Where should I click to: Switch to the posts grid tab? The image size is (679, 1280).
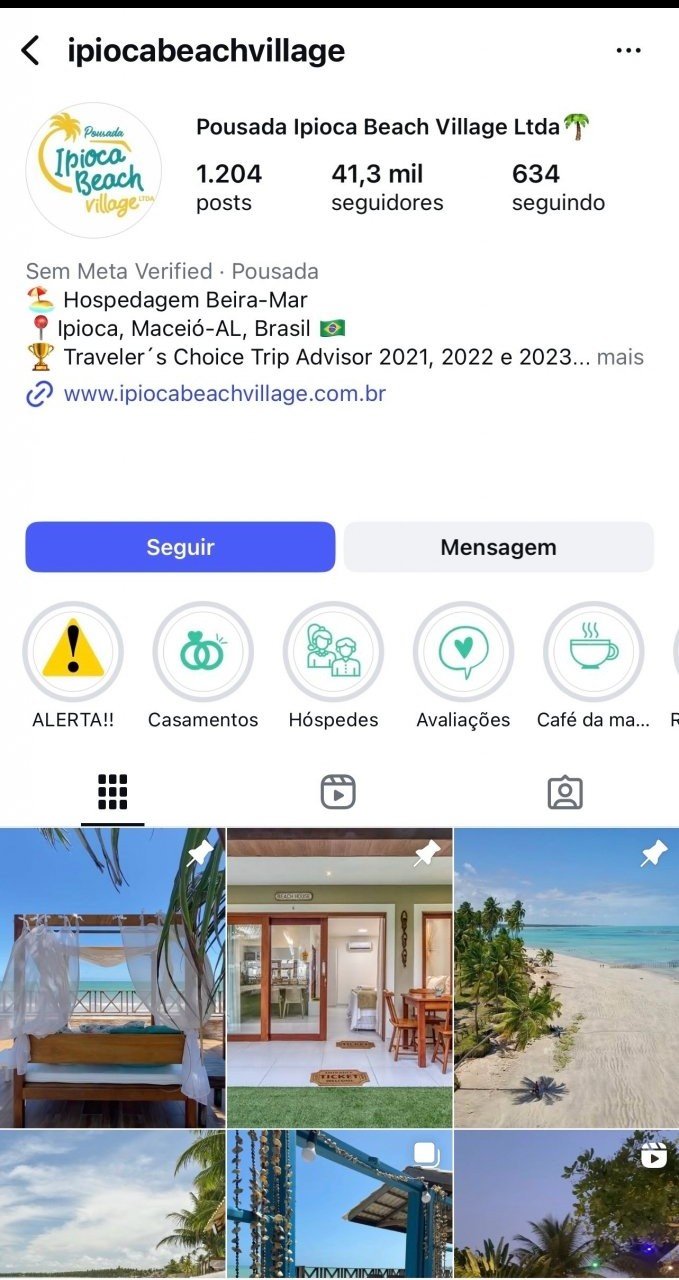[113, 792]
